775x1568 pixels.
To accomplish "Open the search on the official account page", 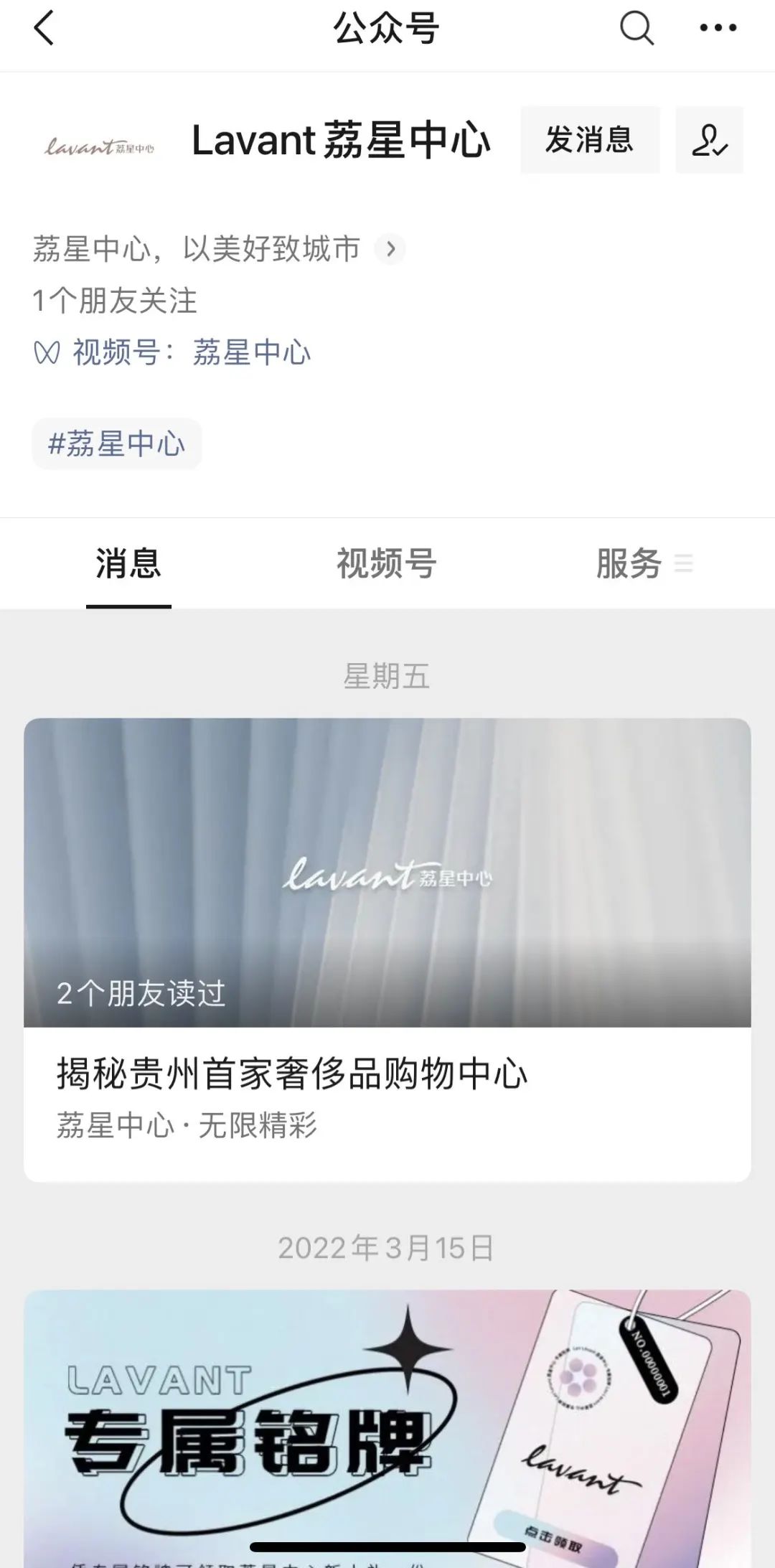I will (x=635, y=29).
